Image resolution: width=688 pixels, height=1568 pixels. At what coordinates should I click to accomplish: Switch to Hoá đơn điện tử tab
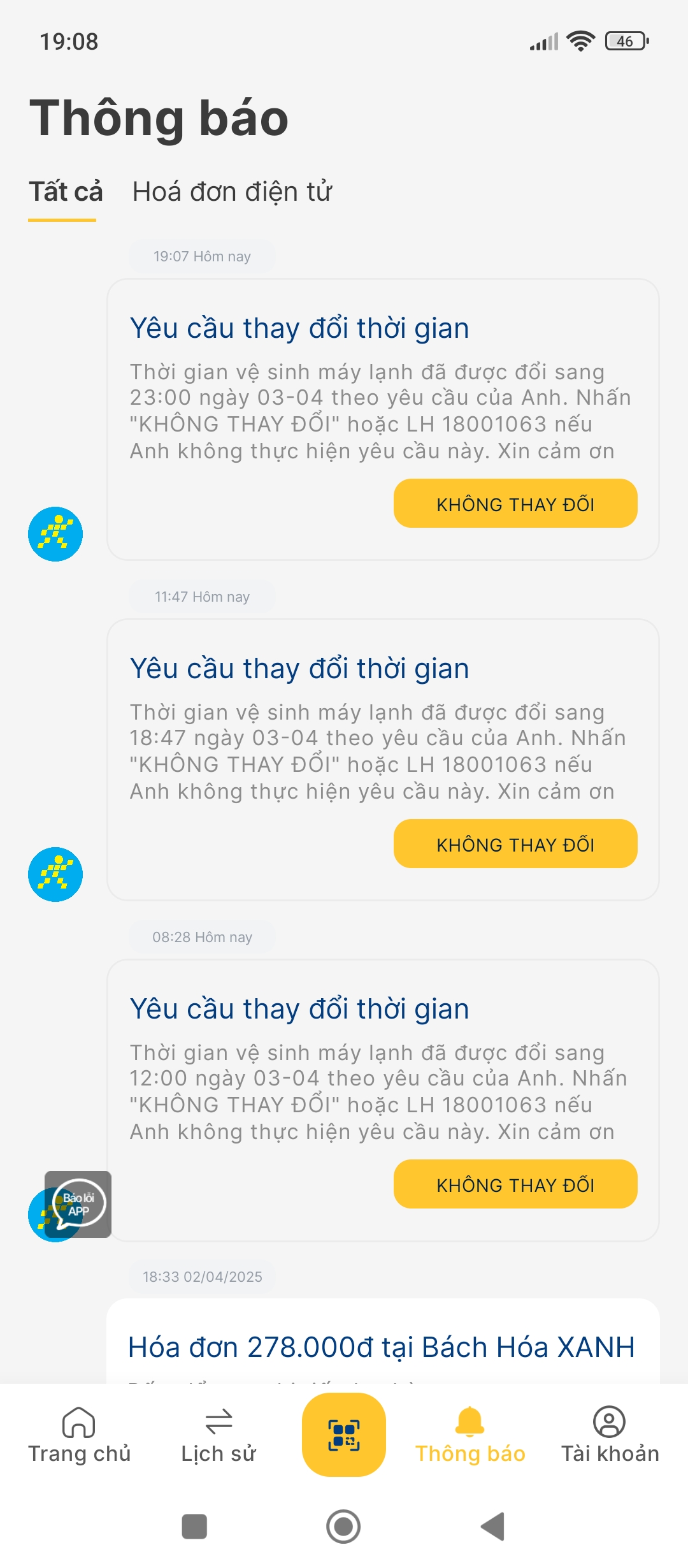[232, 192]
